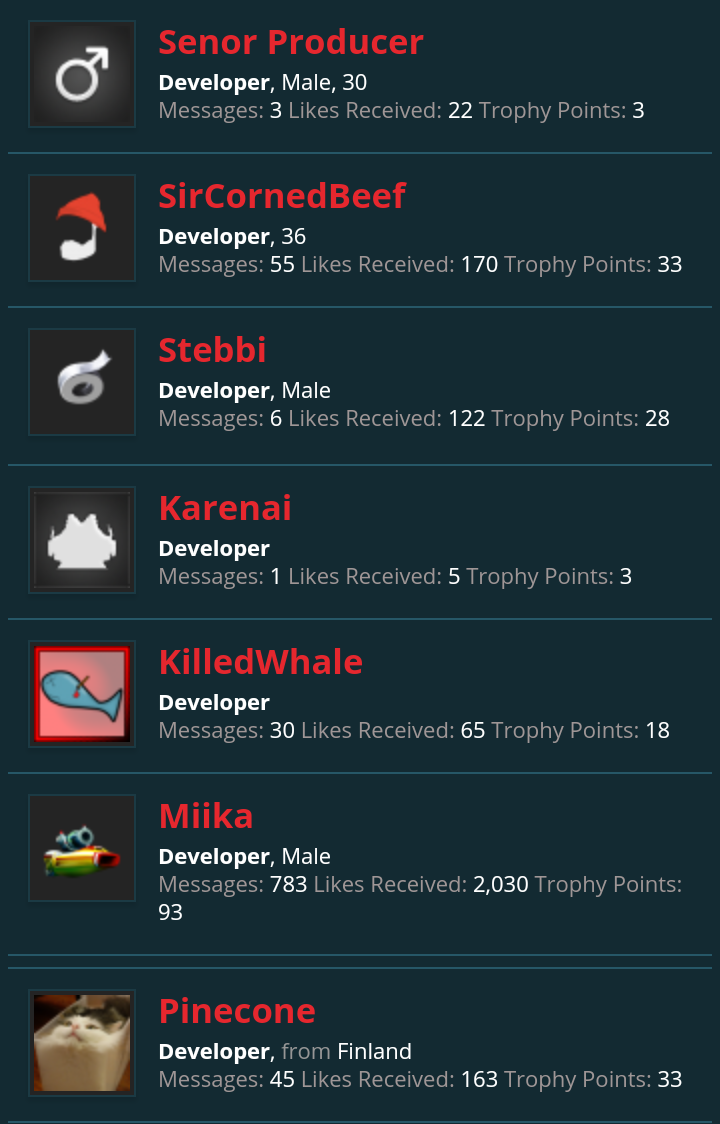Open Stebbi's avatar image
This screenshot has height=1124, width=720.
82,383
